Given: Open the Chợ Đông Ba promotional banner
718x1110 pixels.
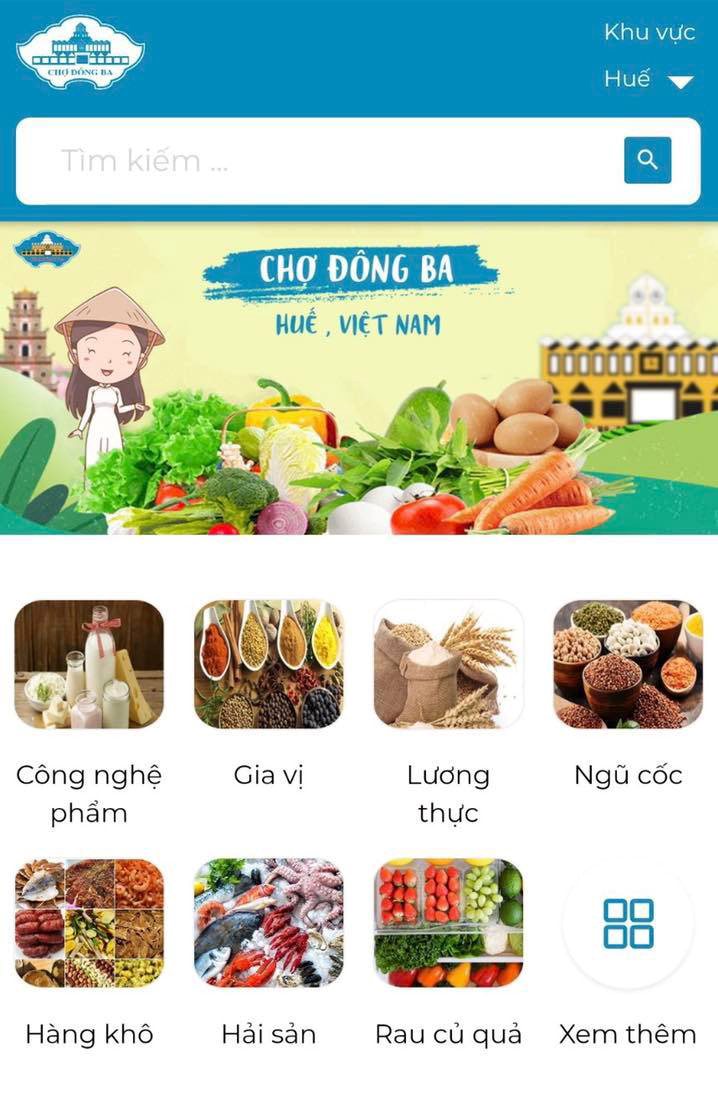Looking at the screenshot, I should click(359, 378).
